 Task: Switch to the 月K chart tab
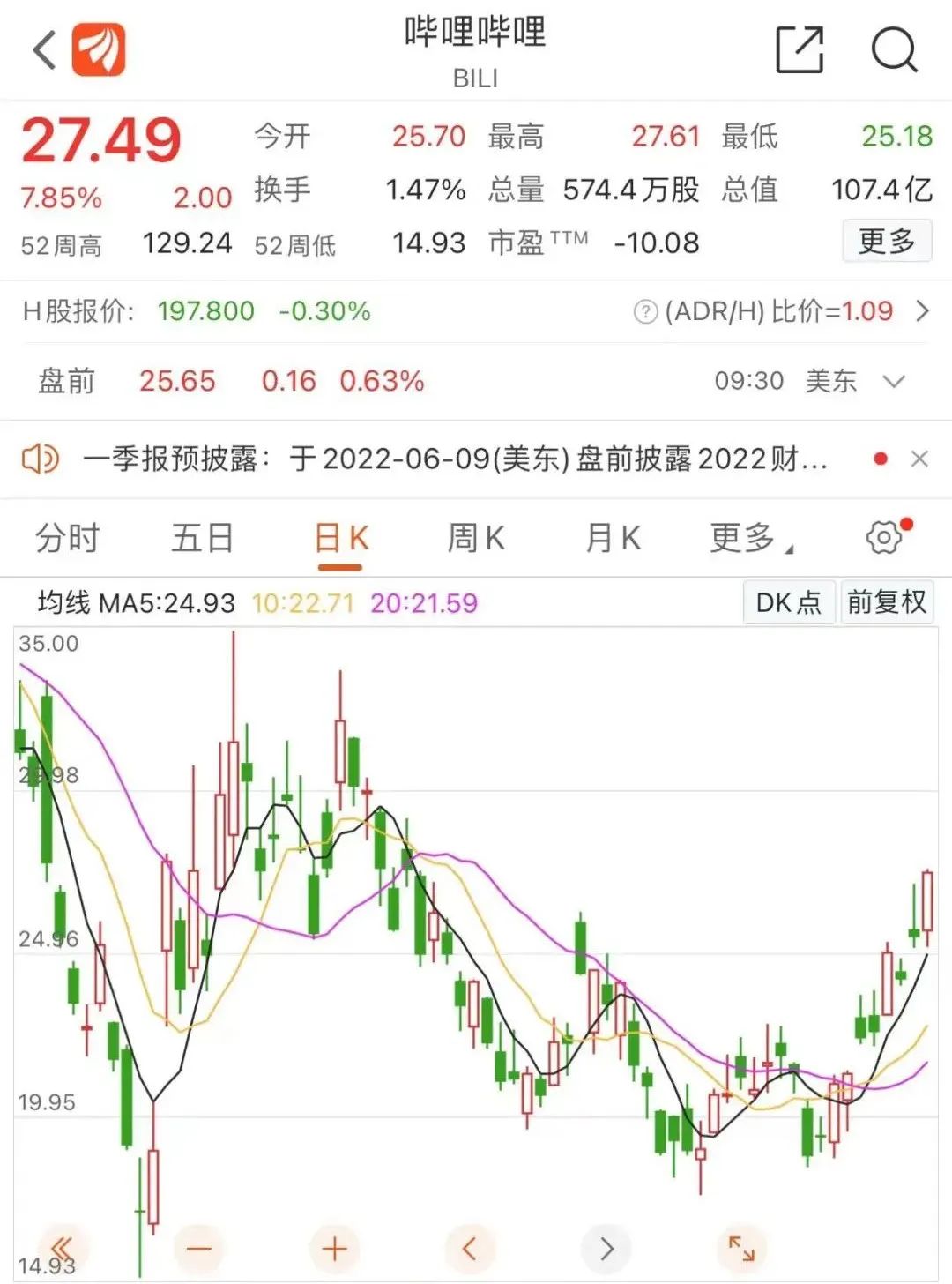(614, 537)
